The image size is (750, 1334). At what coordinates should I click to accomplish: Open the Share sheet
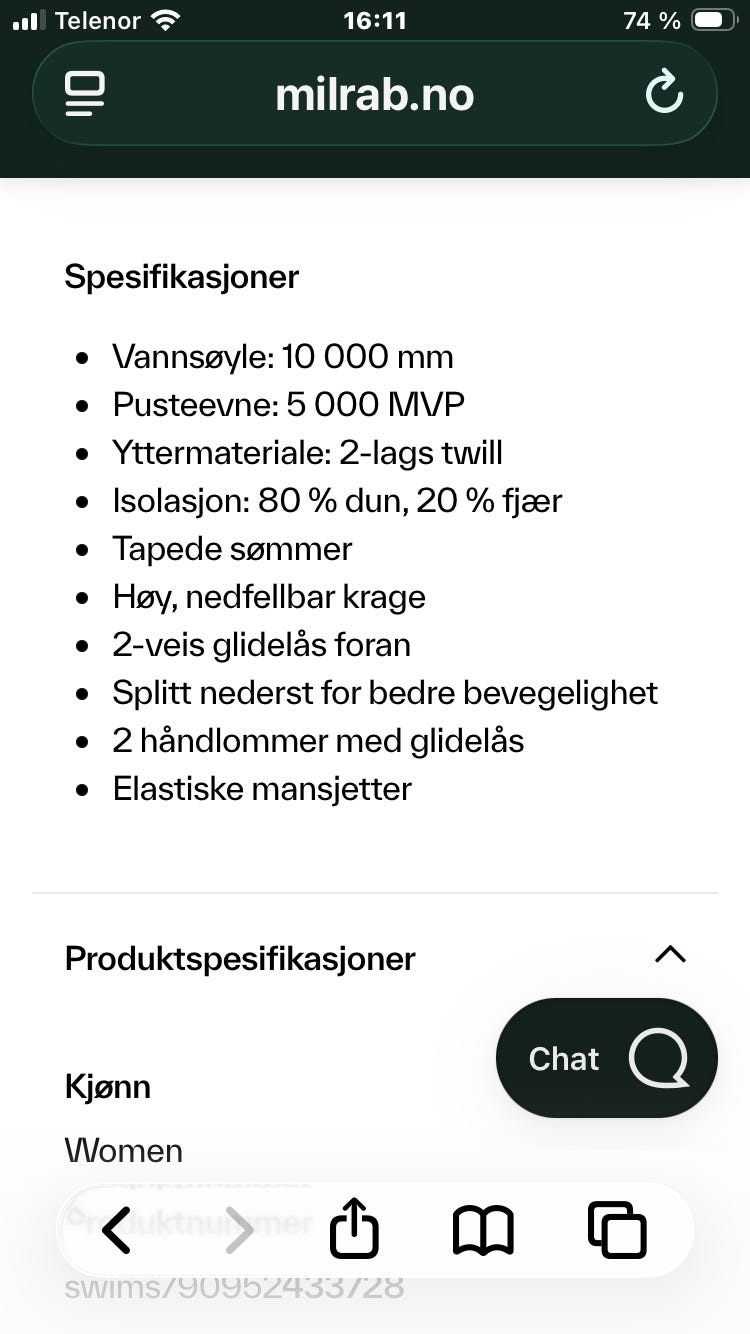coord(353,1230)
